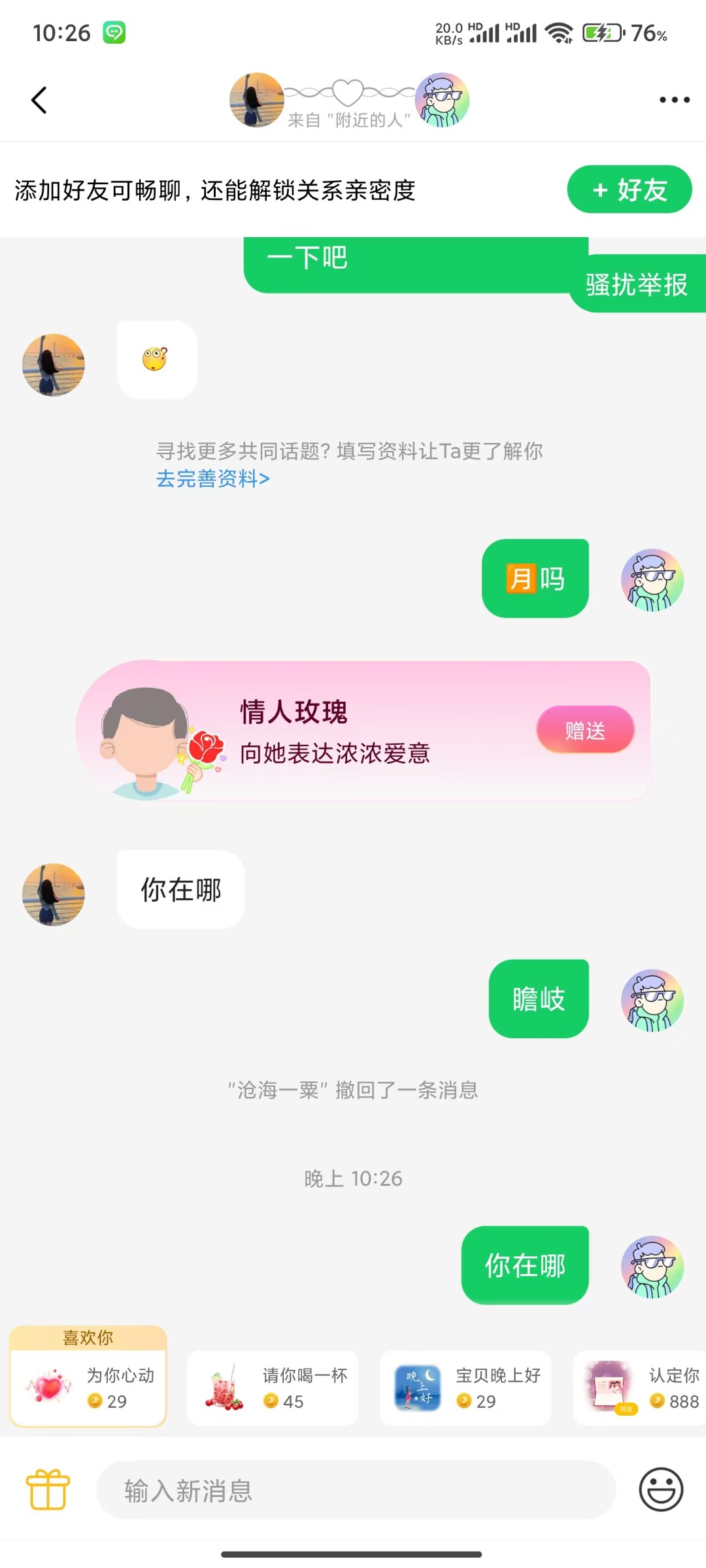Open my avatar next to 瞻岐 message
The image size is (706, 1568).
tap(652, 1000)
